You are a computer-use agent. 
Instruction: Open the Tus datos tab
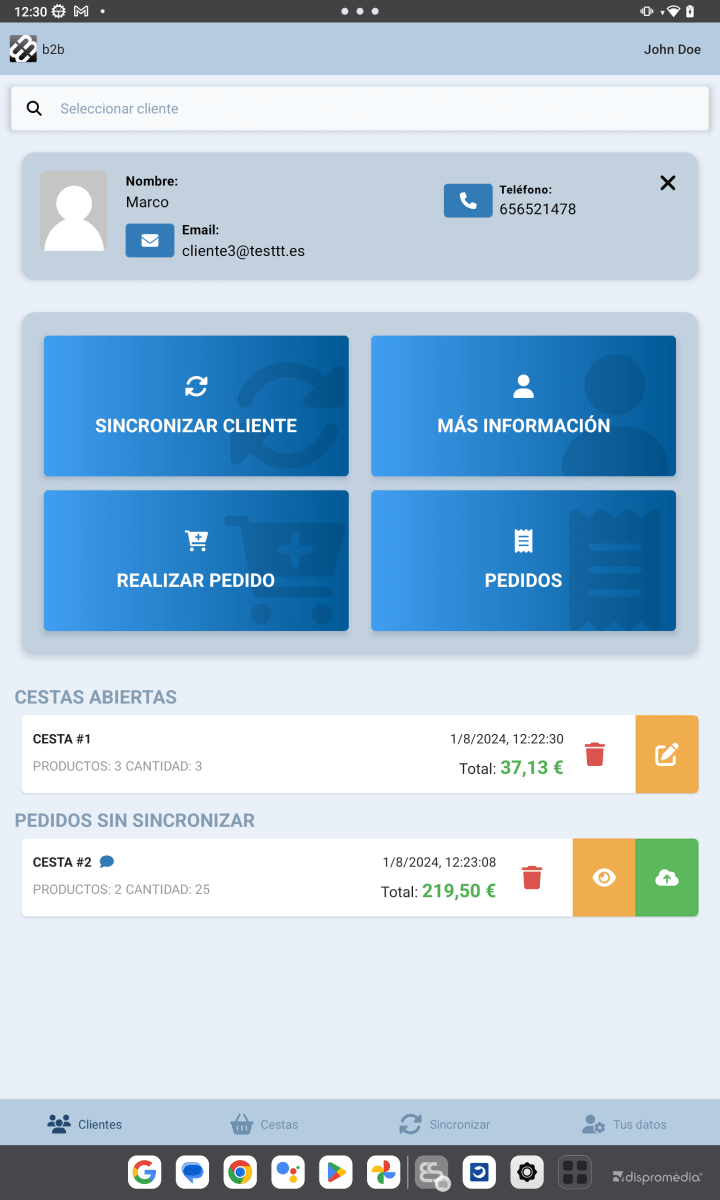pyautogui.click(x=624, y=1124)
